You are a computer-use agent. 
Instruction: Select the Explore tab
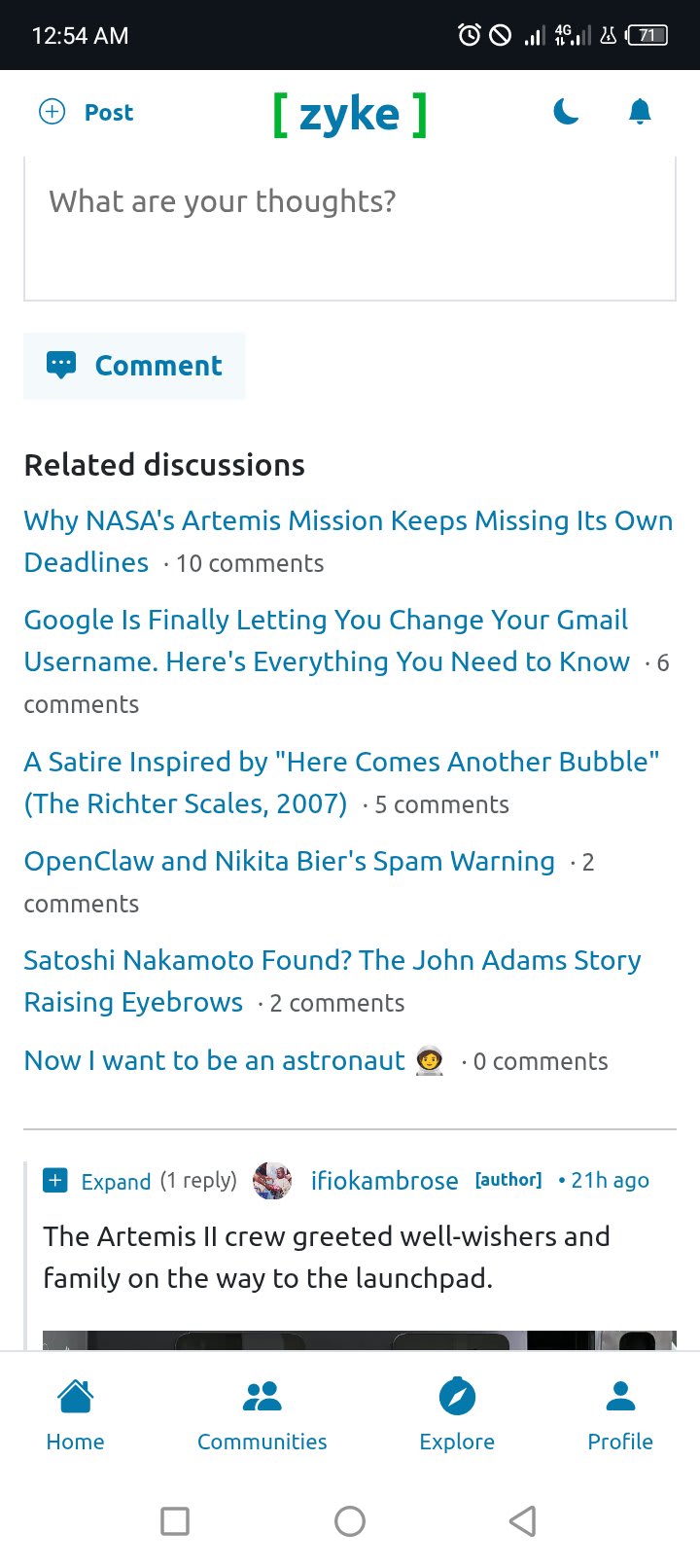pos(457,1415)
